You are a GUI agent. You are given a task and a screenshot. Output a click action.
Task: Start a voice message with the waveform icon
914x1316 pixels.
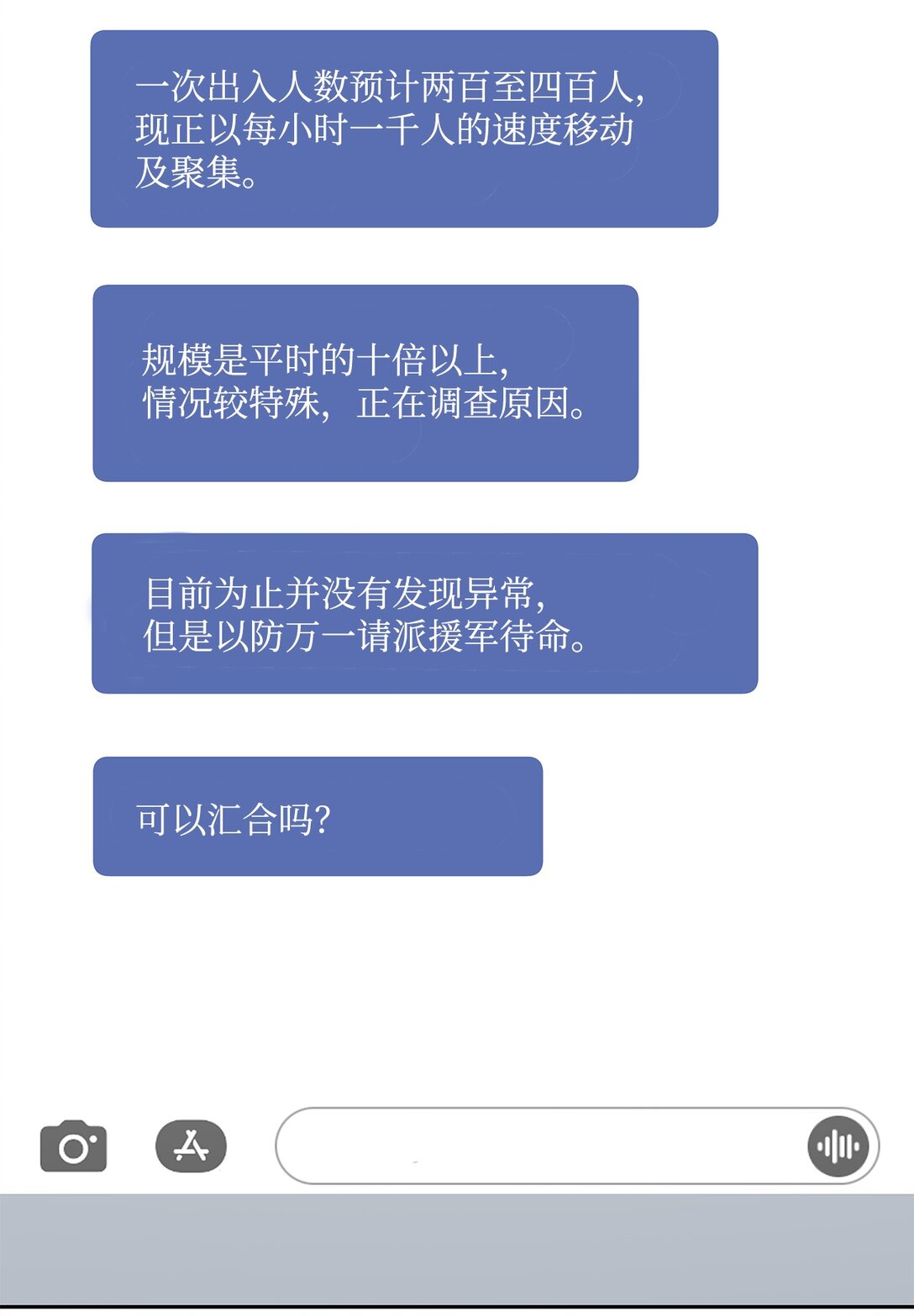[x=839, y=1145]
